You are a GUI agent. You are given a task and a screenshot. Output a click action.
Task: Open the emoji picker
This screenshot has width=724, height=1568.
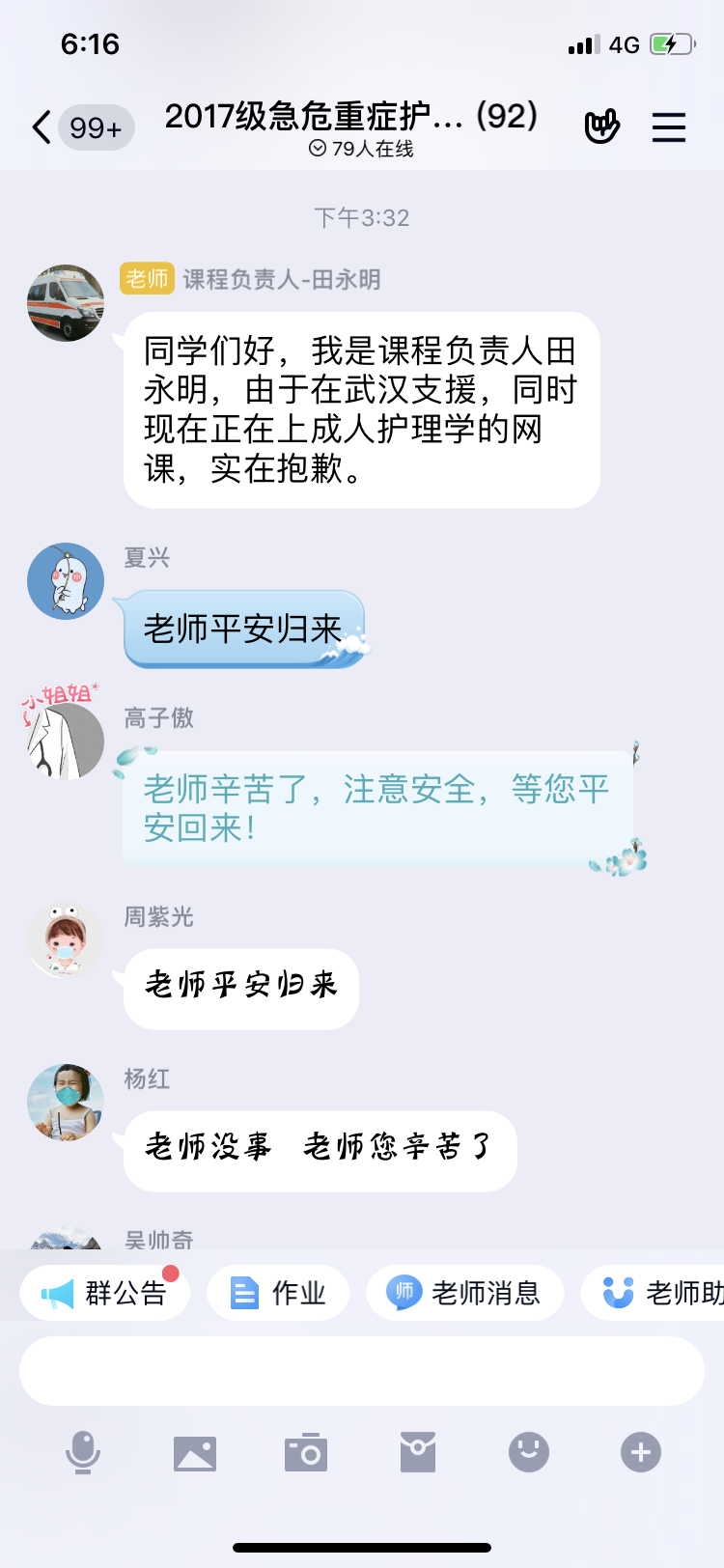[529, 1452]
